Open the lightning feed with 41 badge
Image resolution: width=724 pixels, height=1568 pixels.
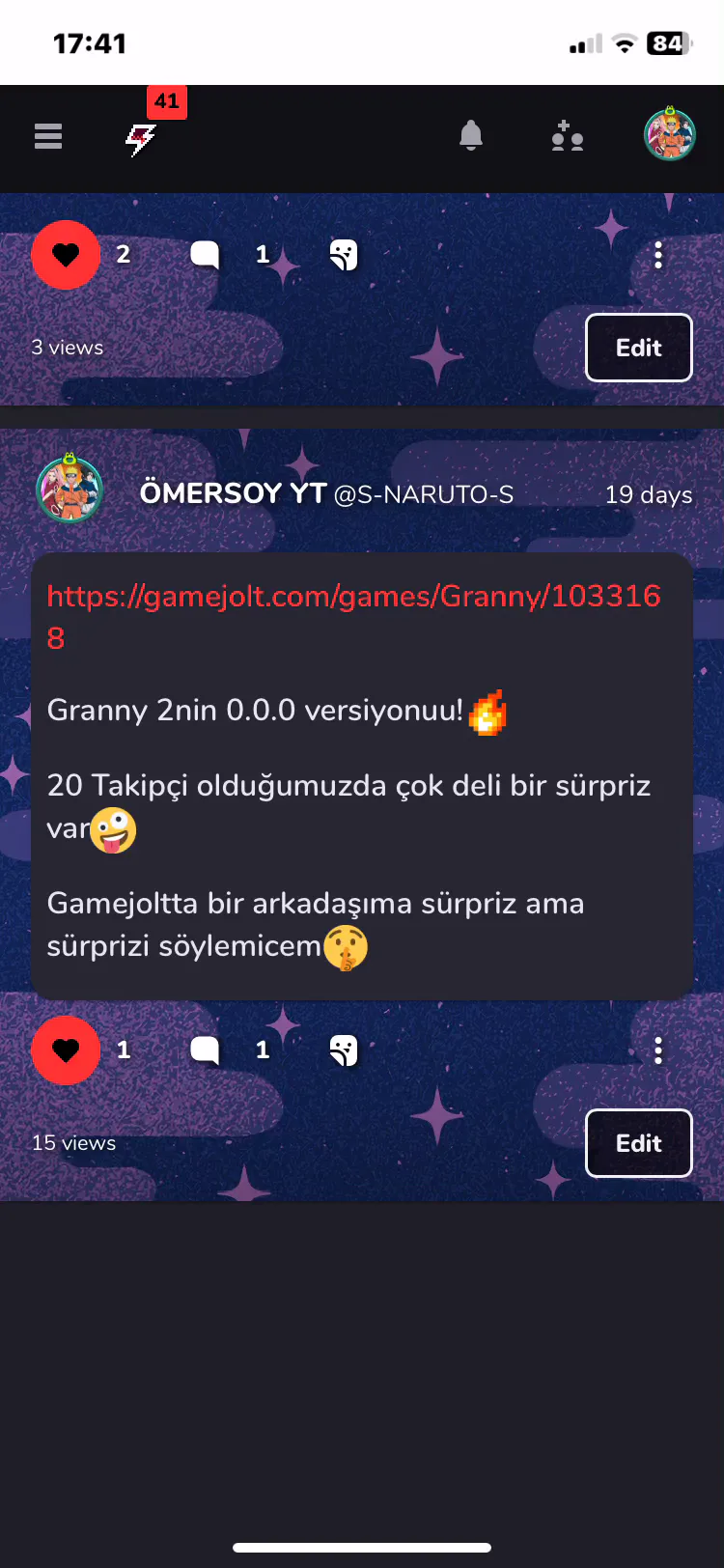pos(142,138)
